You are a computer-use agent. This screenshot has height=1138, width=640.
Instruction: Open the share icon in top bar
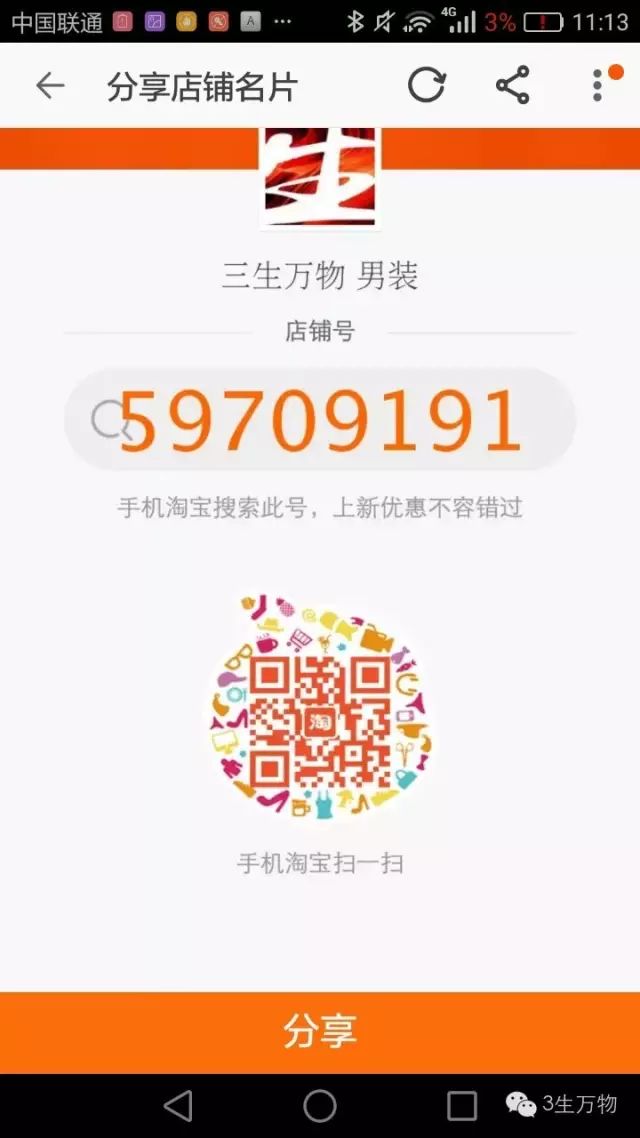[x=513, y=86]
